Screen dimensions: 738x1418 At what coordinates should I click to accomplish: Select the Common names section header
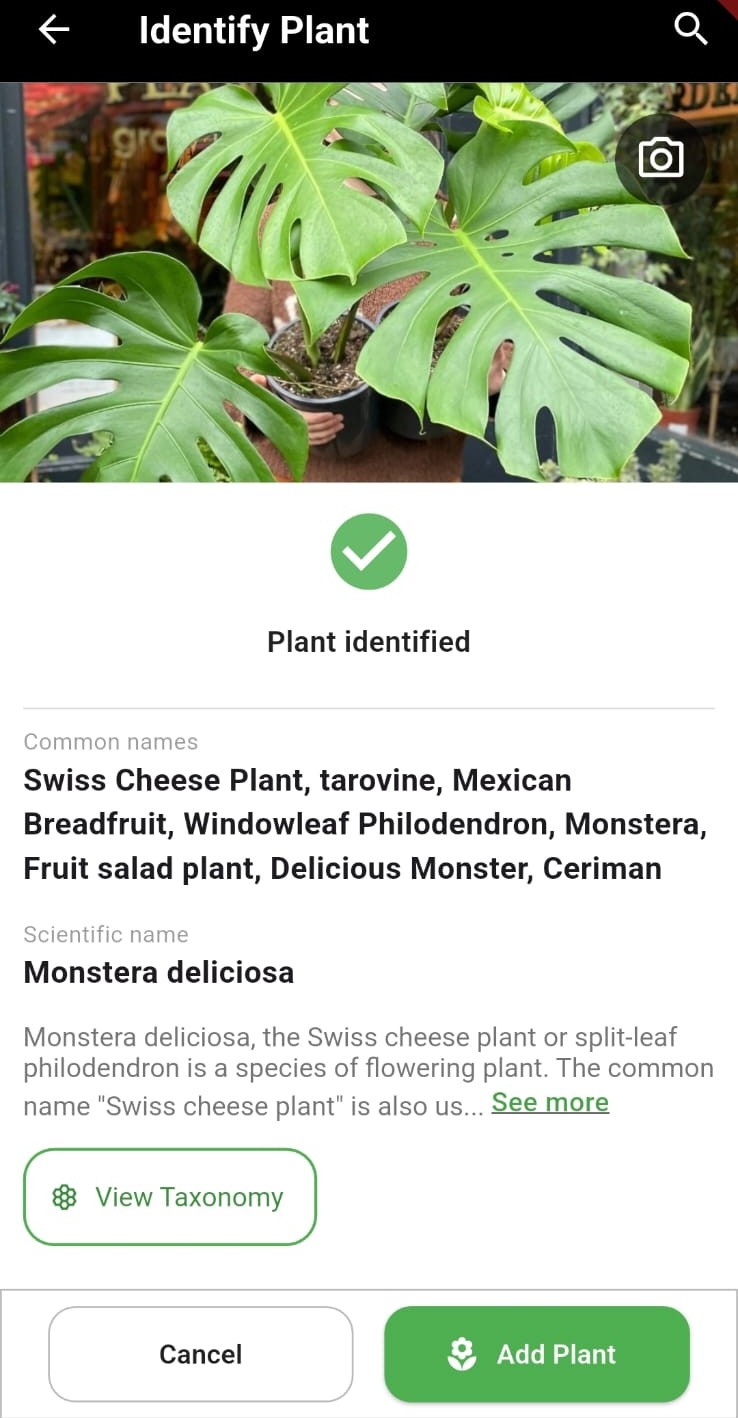tap(110, 742)
